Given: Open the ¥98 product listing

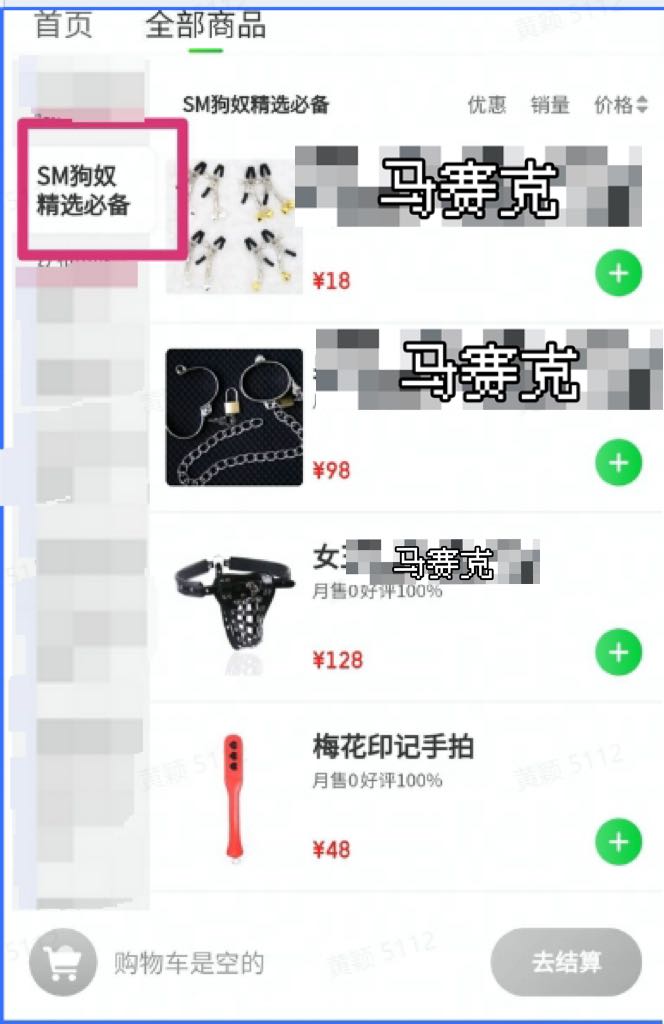Looking at the screenshot, I should pos(234,417).
